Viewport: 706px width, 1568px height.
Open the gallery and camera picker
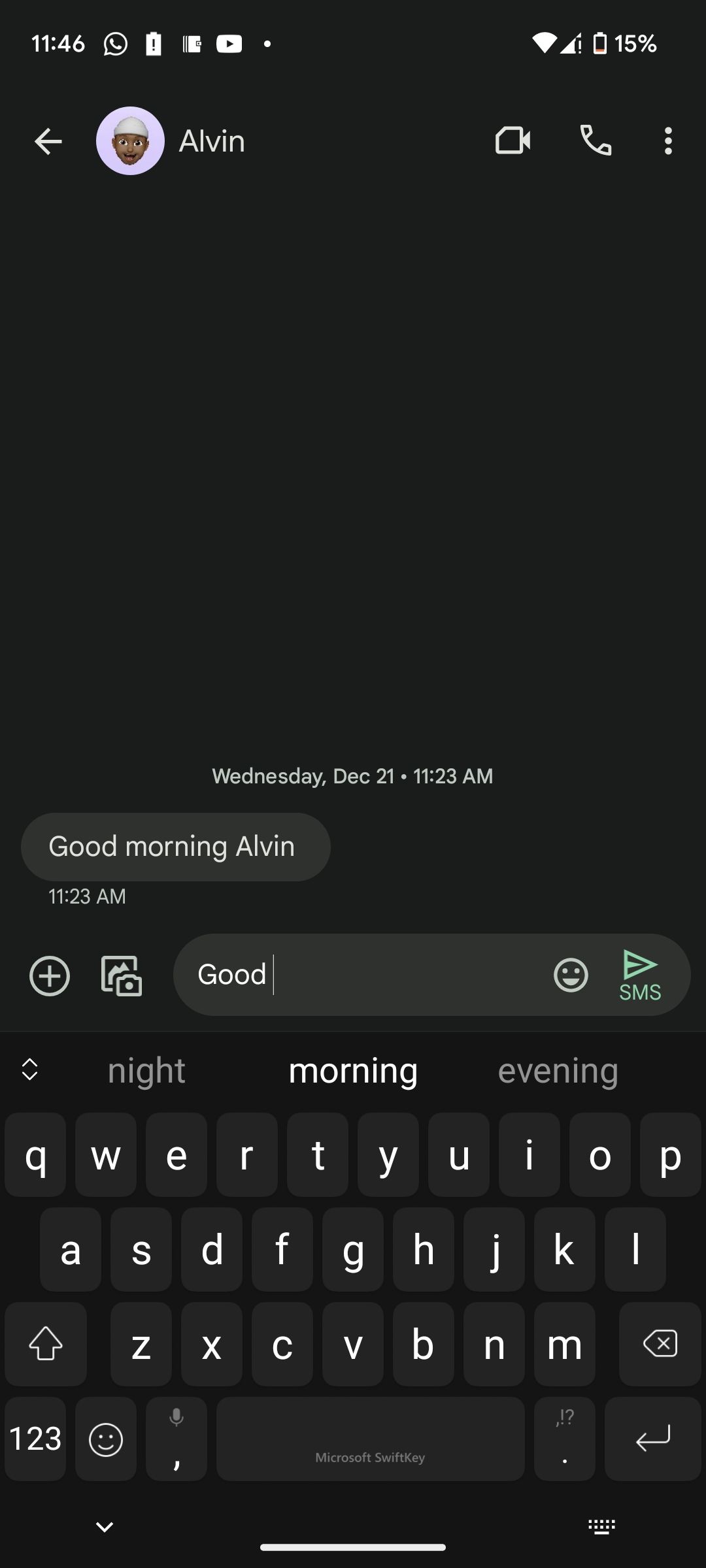click(x=122, y=976)
